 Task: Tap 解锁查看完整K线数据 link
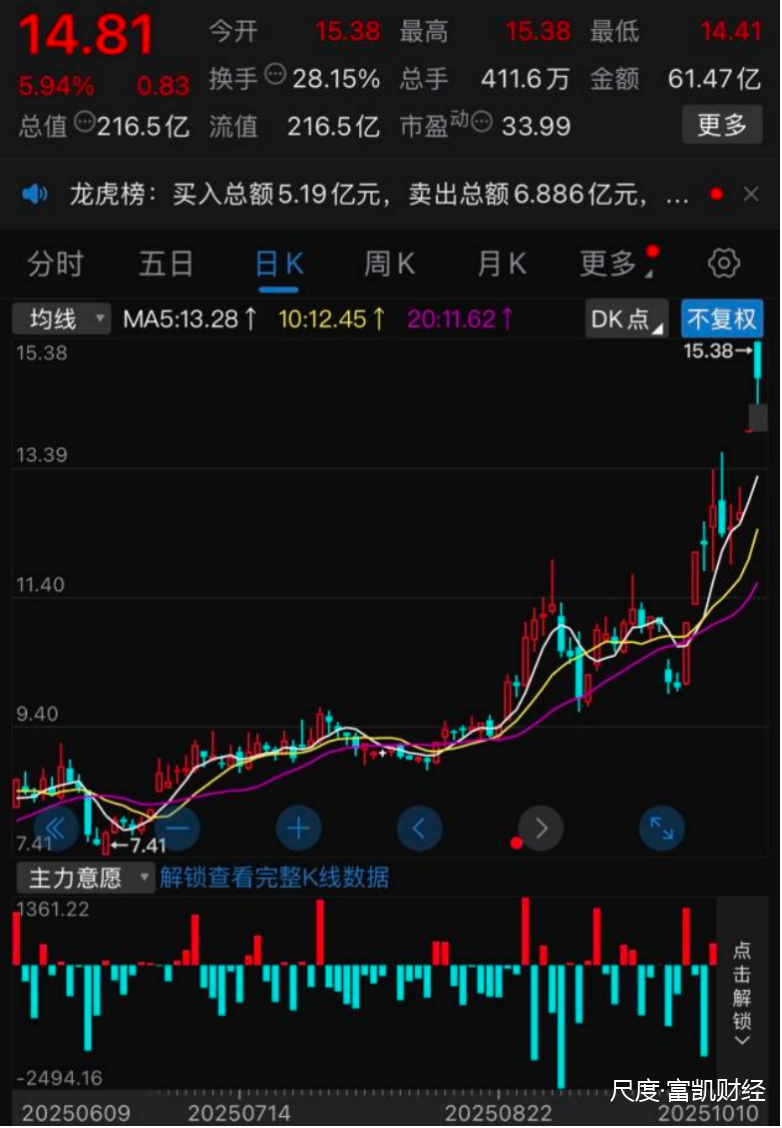coord(274,878)
